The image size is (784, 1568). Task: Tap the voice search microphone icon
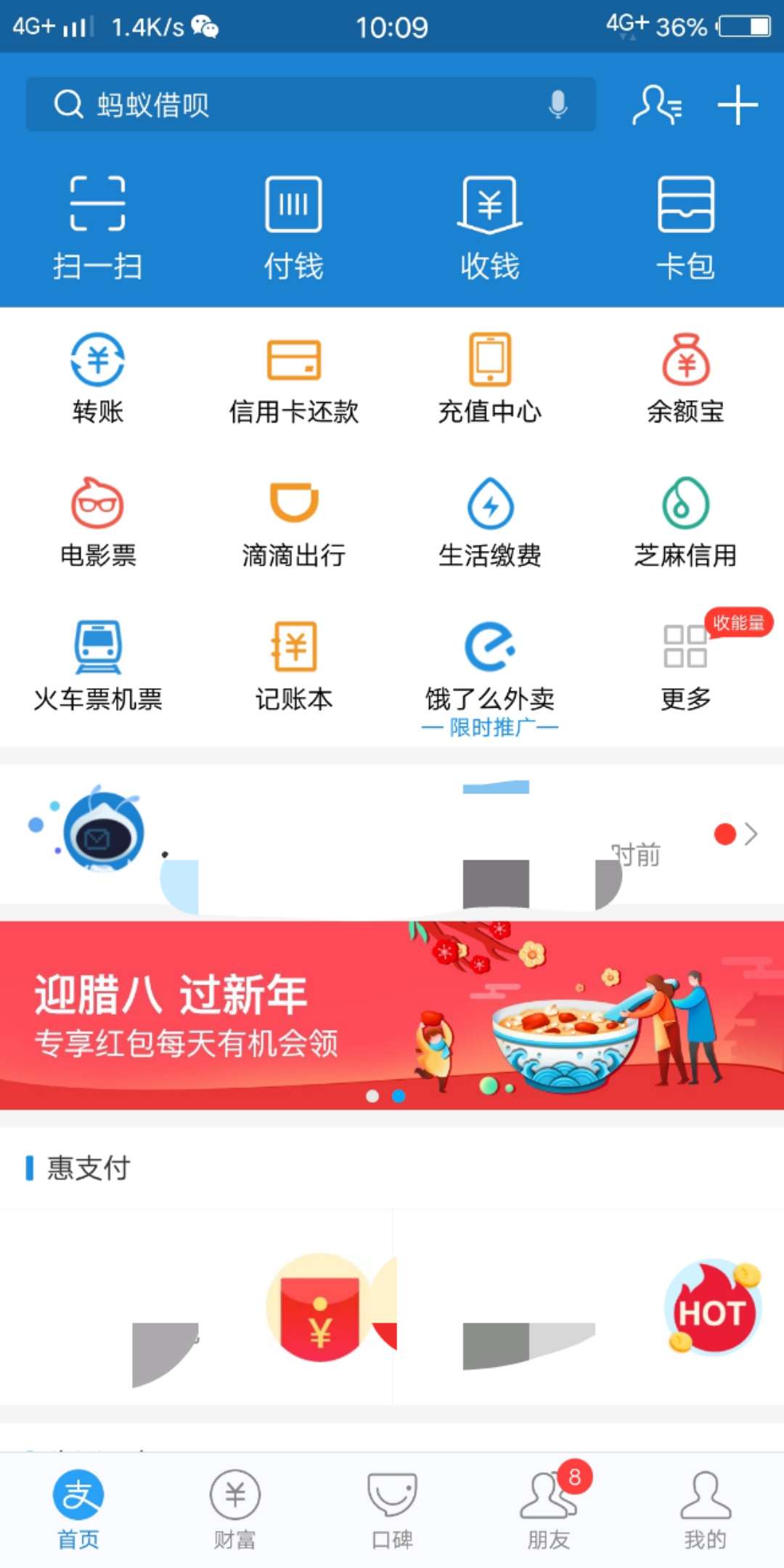(x=558, y=104)
